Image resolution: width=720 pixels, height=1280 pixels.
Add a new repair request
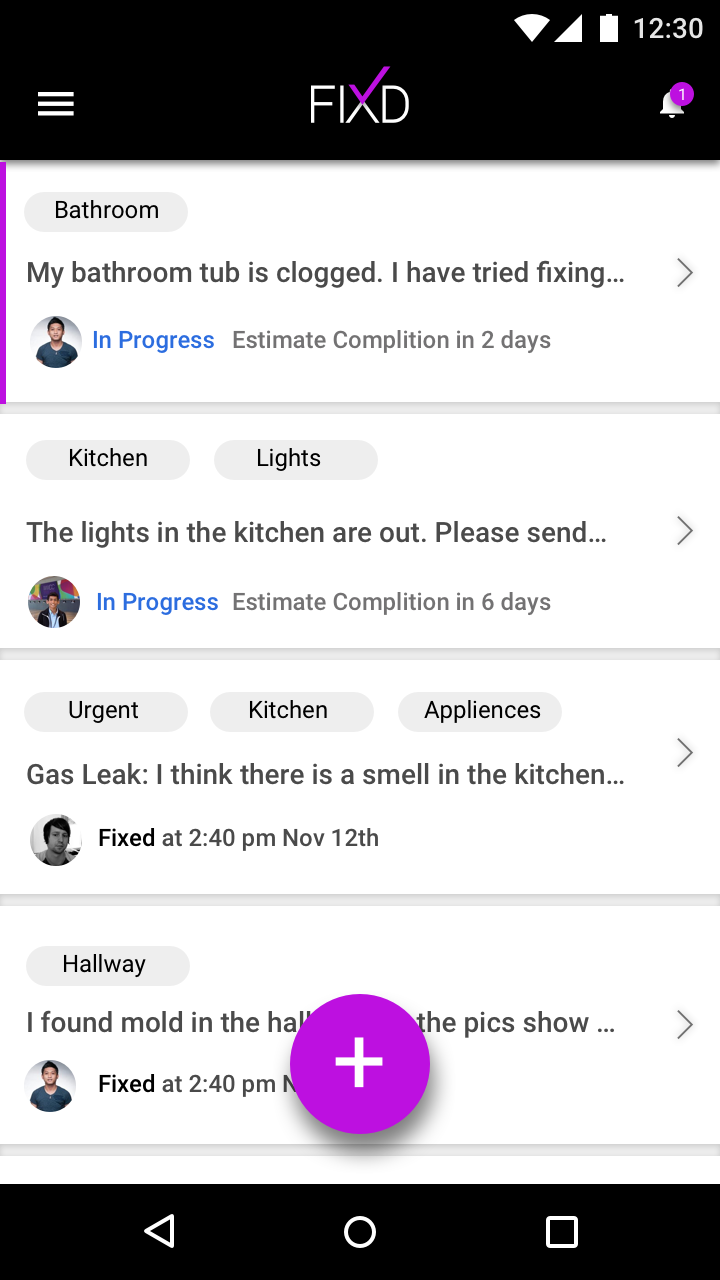360,1064
